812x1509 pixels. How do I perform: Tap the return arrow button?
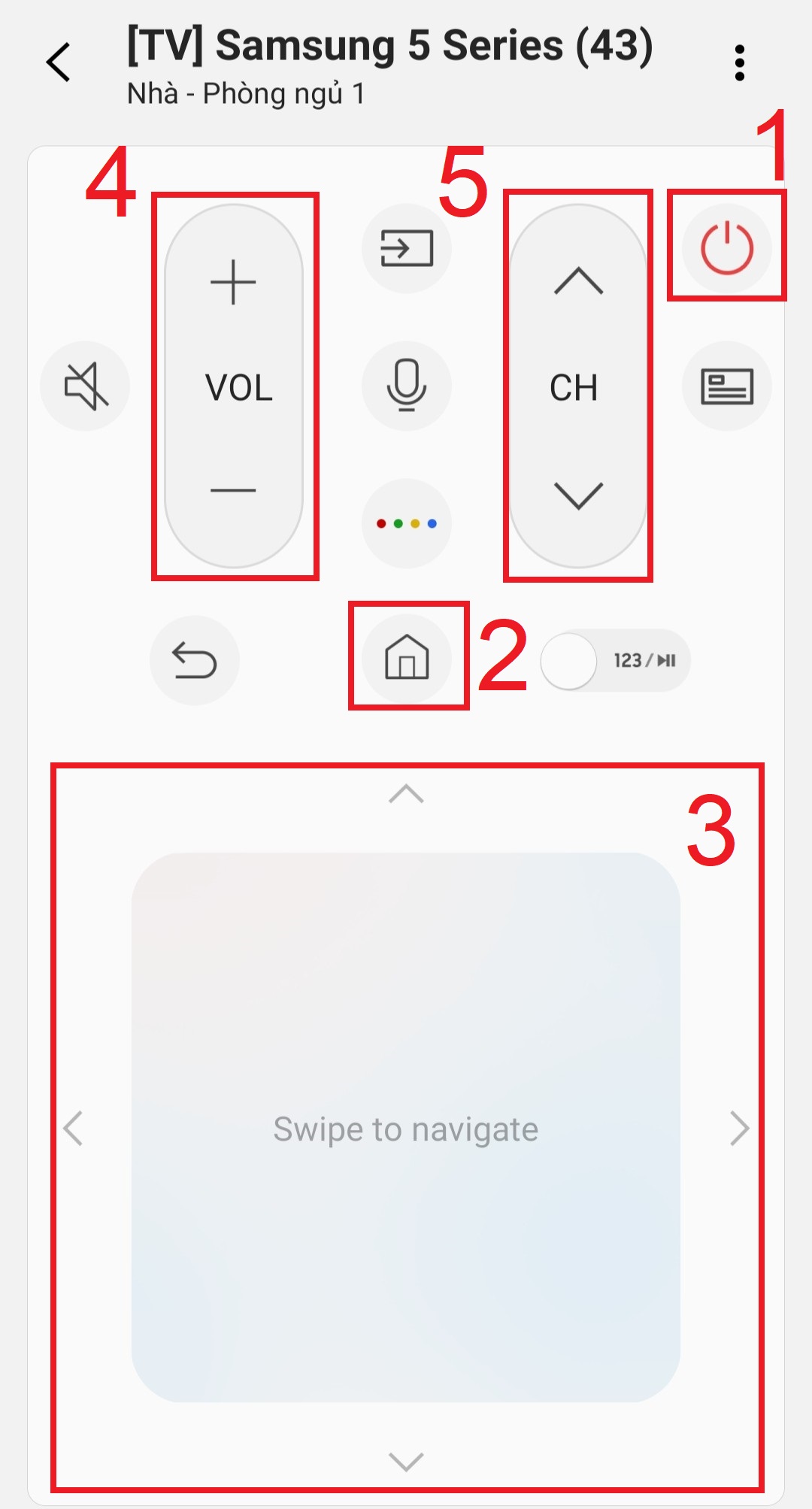(x=195, y=660)
